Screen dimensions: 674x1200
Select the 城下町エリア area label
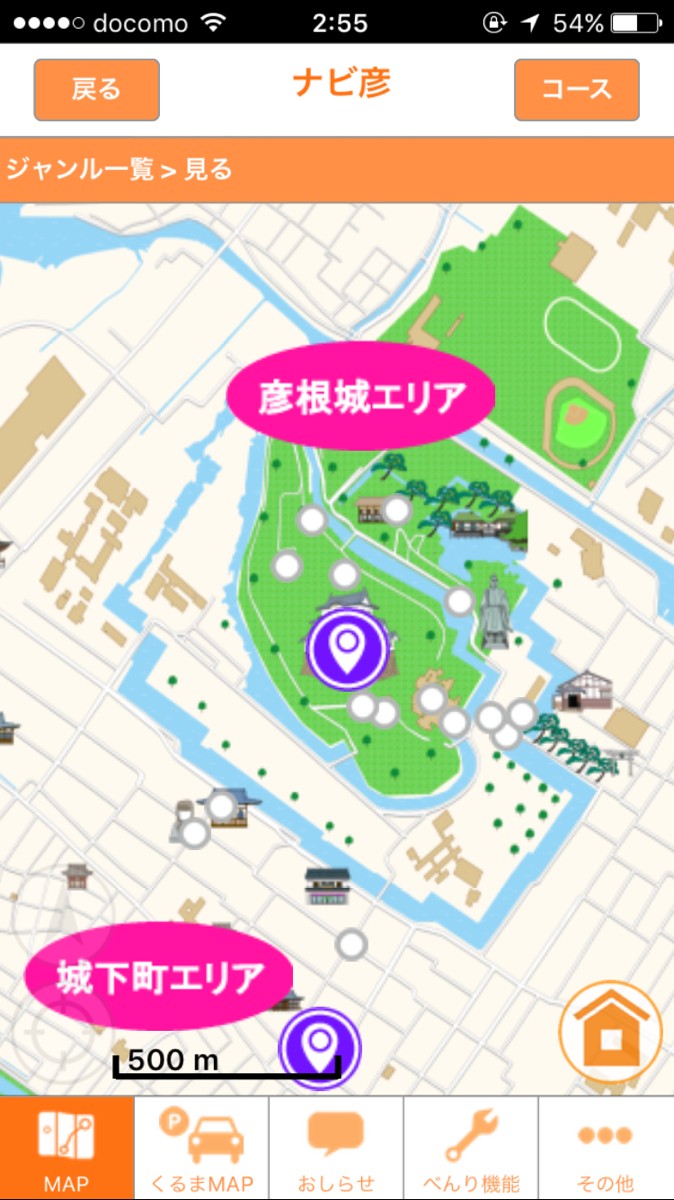tap(159, 976)
